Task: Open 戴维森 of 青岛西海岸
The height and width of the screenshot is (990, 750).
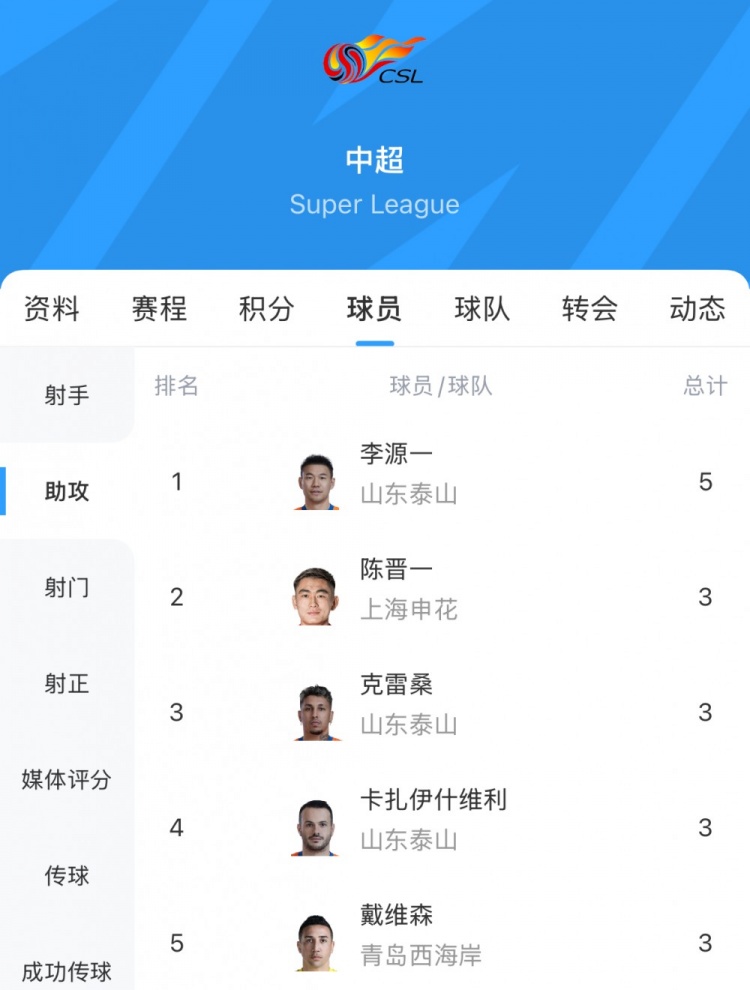Action: (396, 915)
